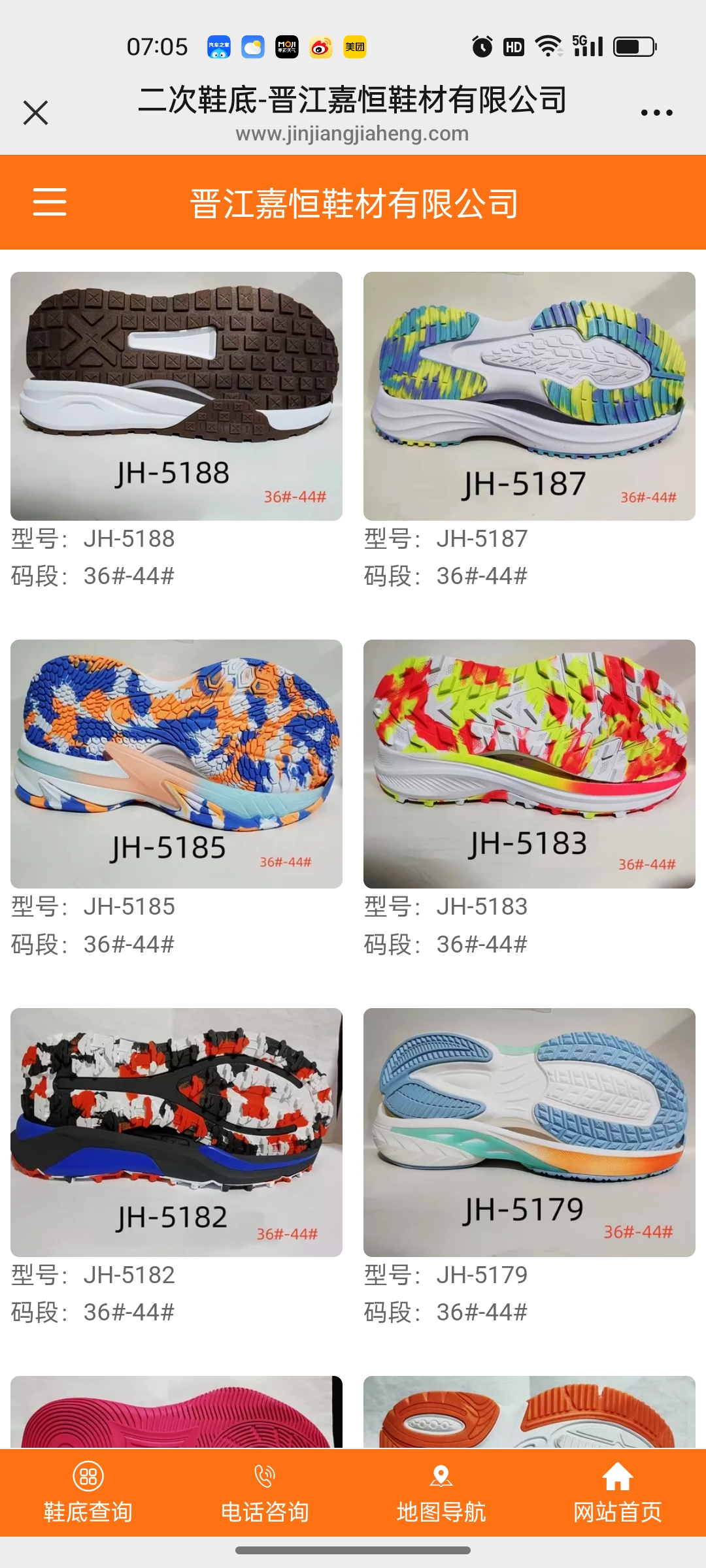This screenshot has width=706, height=1568.
Task: Open 地图导航 map navigation
Action: [441, 1492]
